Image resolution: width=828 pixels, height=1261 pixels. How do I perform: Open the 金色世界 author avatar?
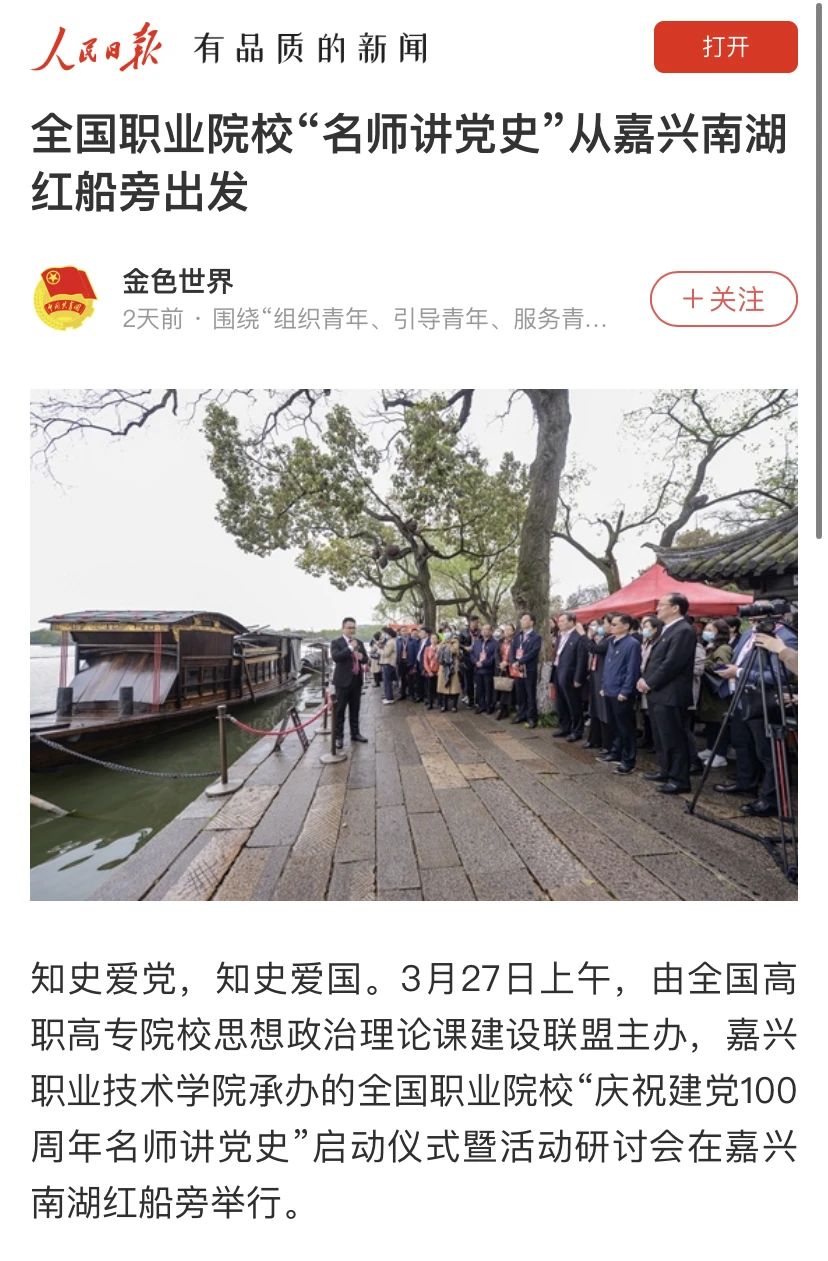pyautogui.click(x=65, y=298)
